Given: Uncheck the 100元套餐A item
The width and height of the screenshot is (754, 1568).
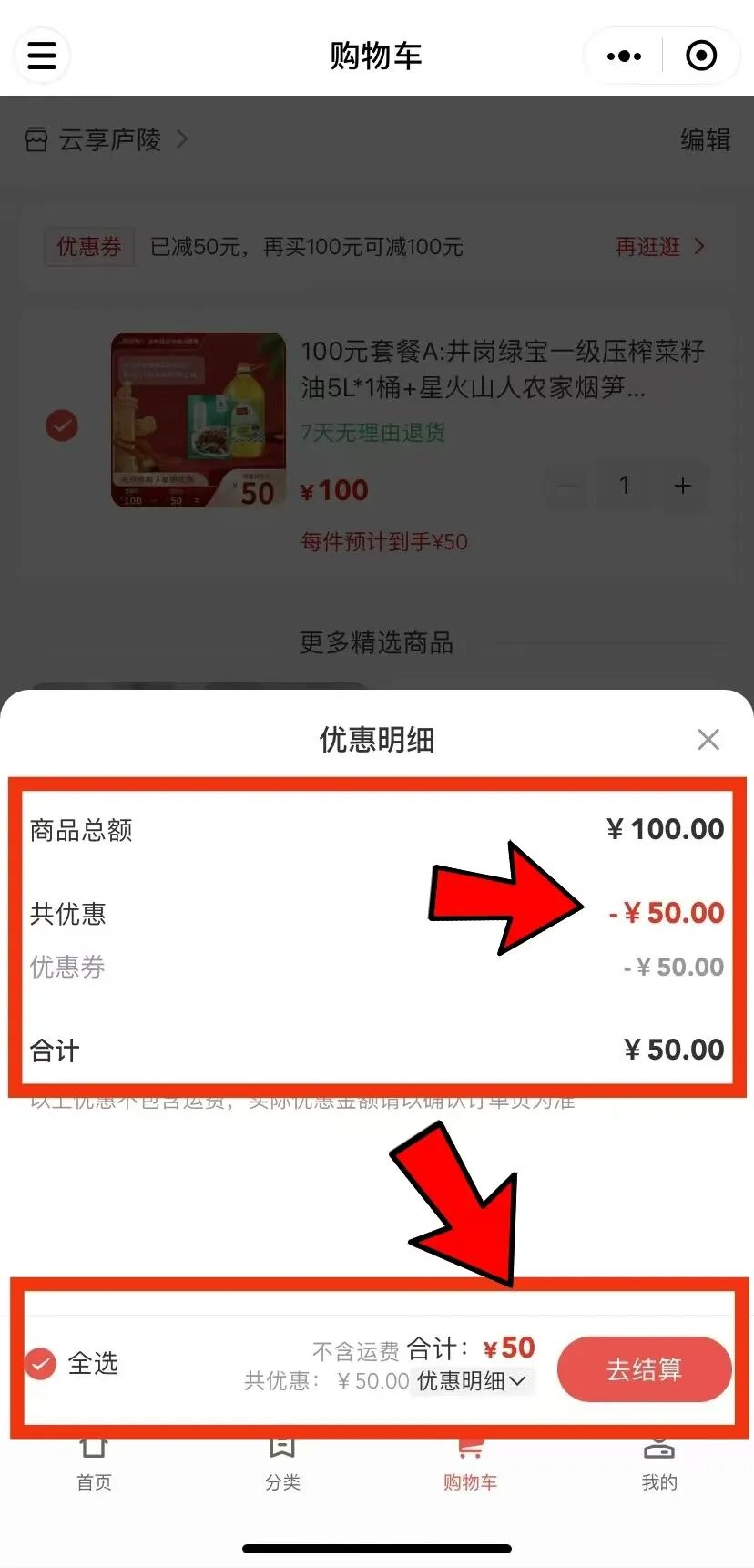Looking at the screenshot, I should (x=62, y=425).
